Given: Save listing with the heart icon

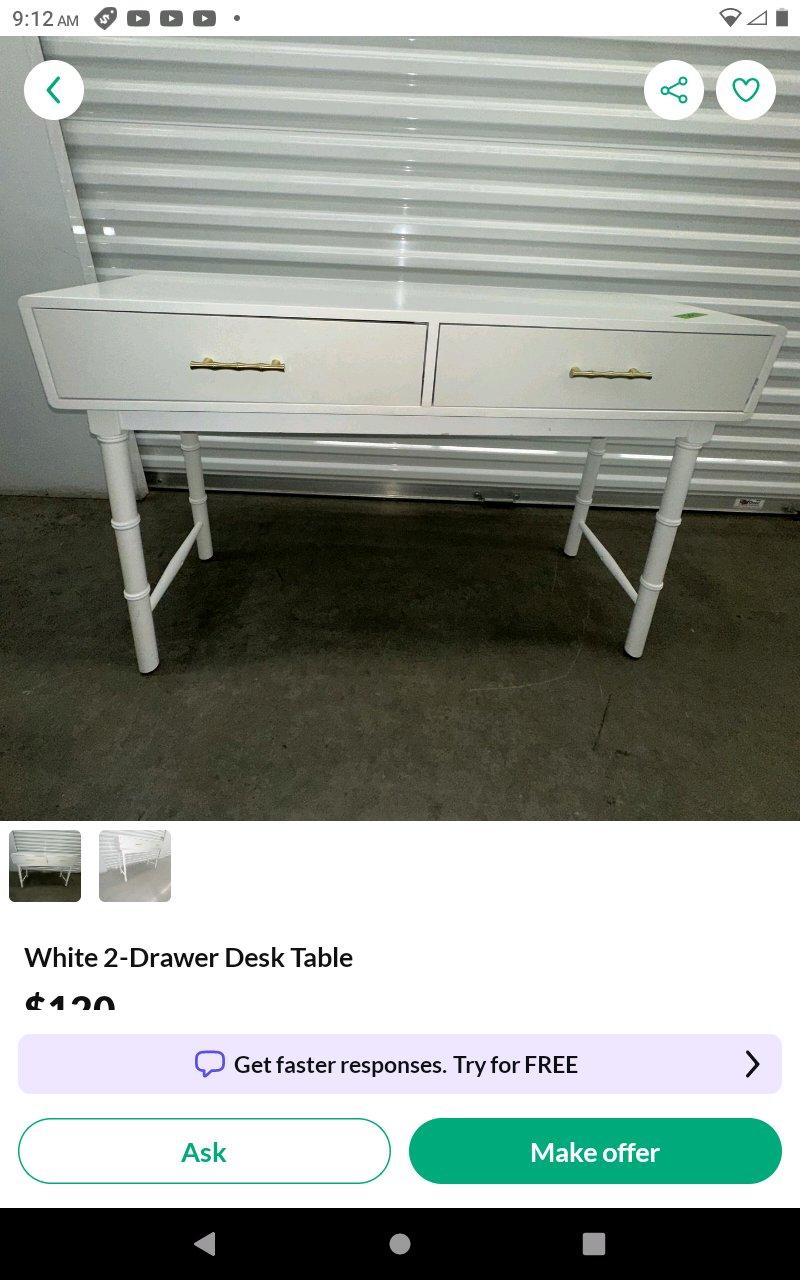Looking at the screenshot, I should pyautogui.click(x=746, y=90).
